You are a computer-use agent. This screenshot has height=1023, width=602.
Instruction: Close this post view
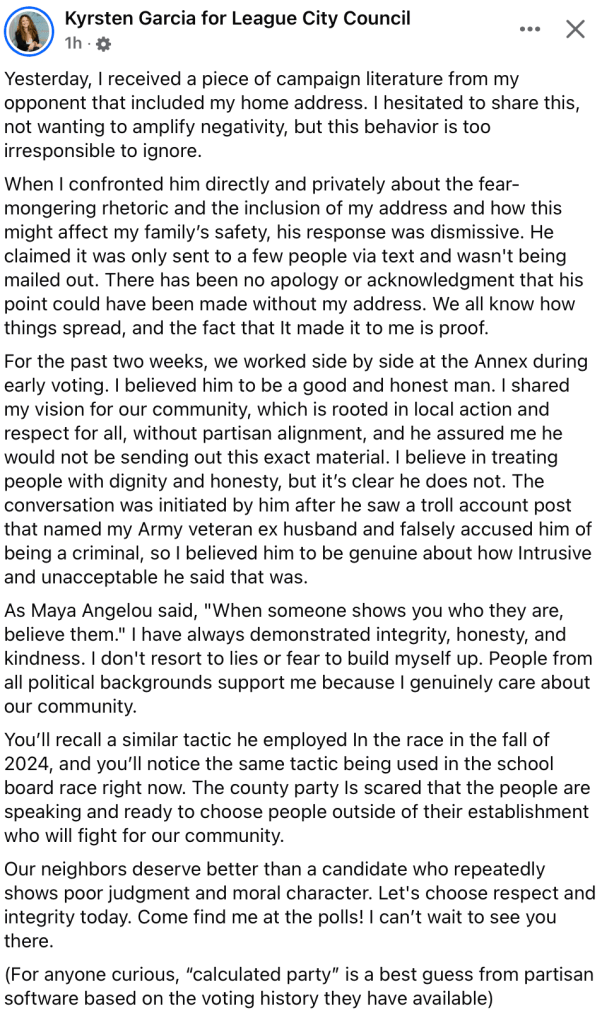tap(575, 29)
